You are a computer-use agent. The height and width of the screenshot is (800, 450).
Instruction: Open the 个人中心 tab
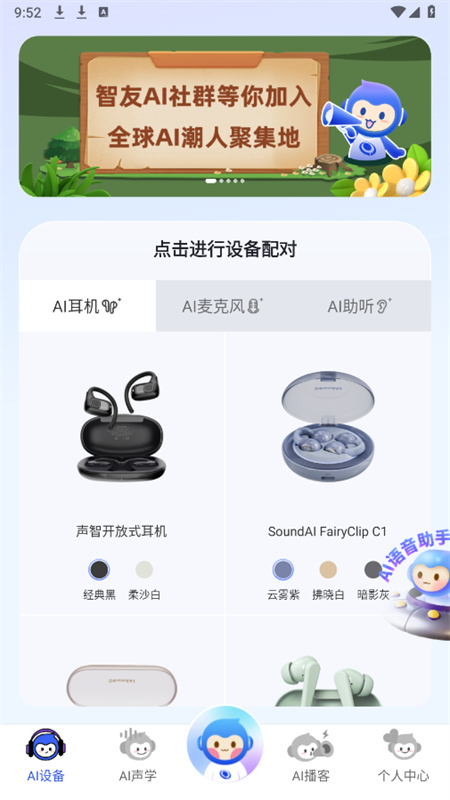[403, 755]
